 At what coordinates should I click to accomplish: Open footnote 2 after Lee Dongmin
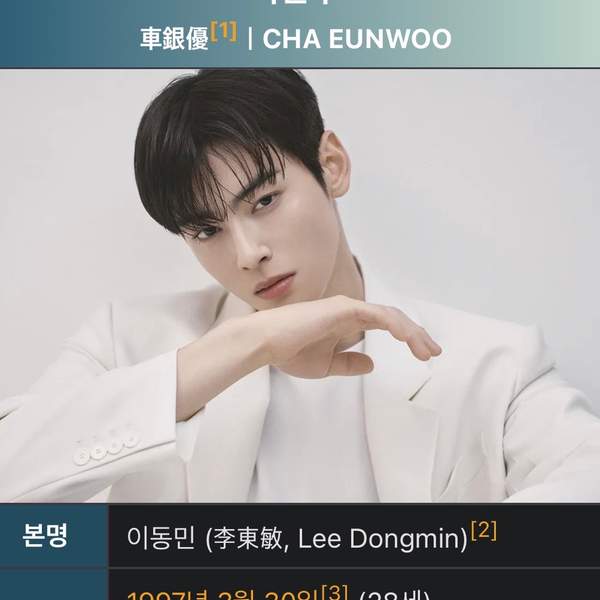[484, 531]
